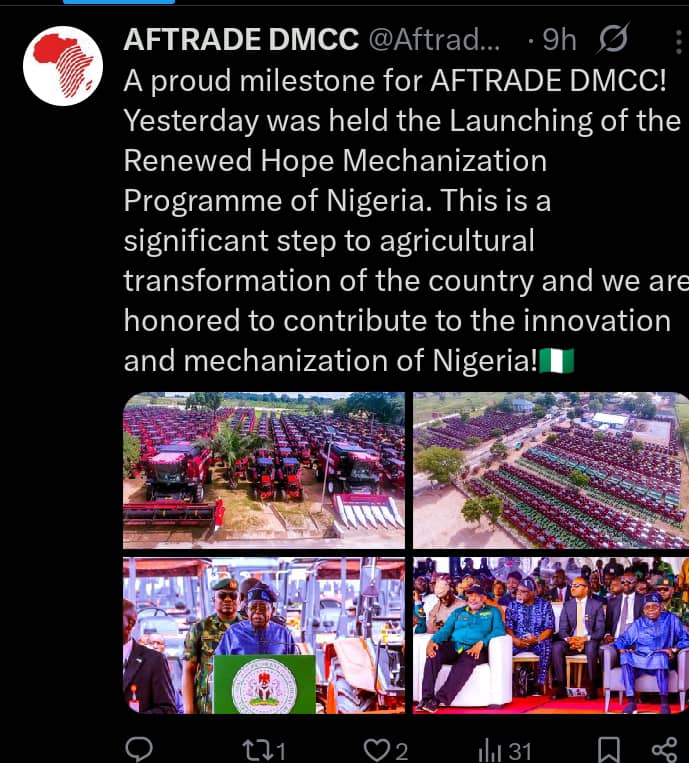Viewport: 689px width, 763px height.
Task: Open the aerial view tractor photo
Action: (x=551, y=470)
